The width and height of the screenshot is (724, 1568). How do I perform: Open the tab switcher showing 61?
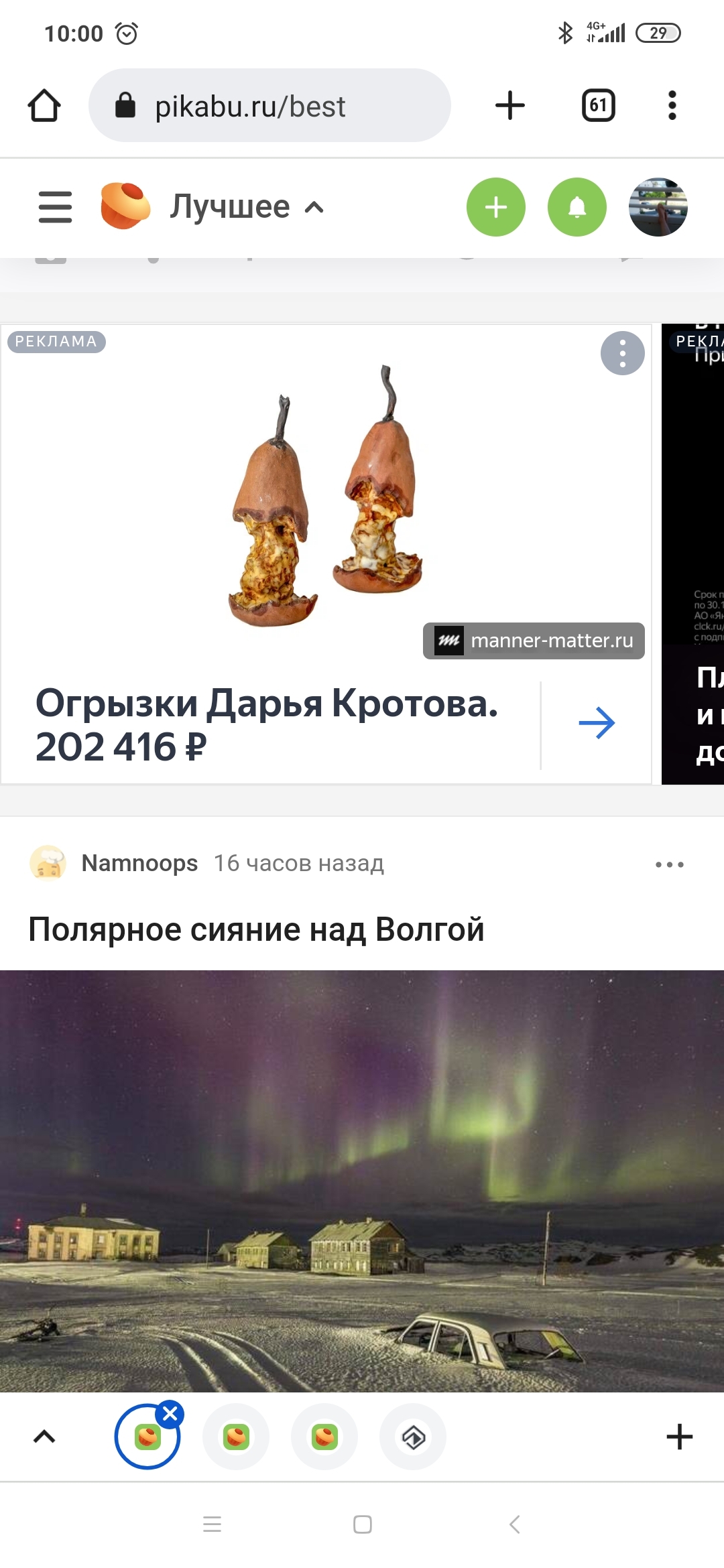tap(599, 105)
